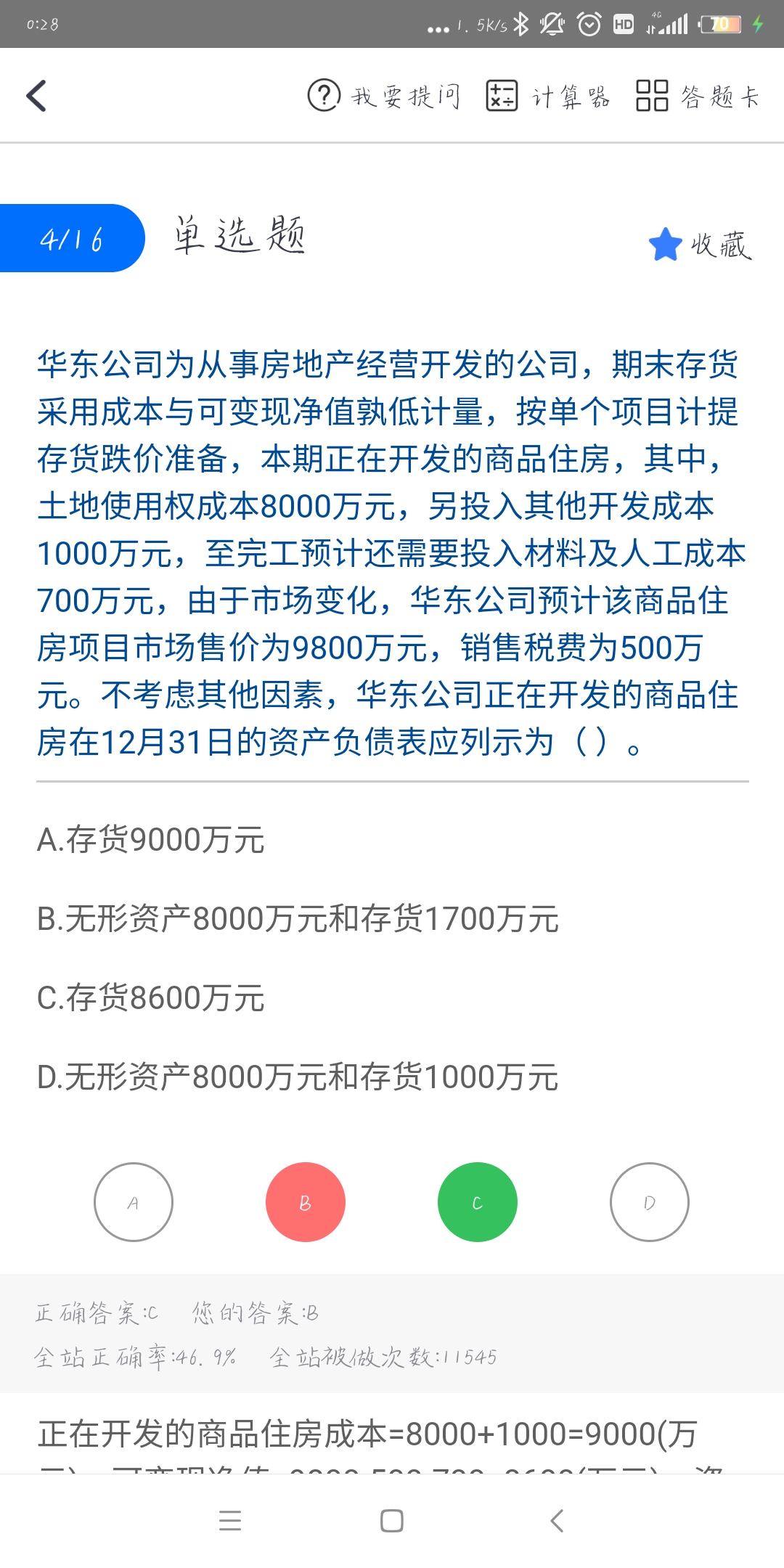Tap the round A answer button
Viewport: 784px width, 1568px height.
(x=134, y=1202)
